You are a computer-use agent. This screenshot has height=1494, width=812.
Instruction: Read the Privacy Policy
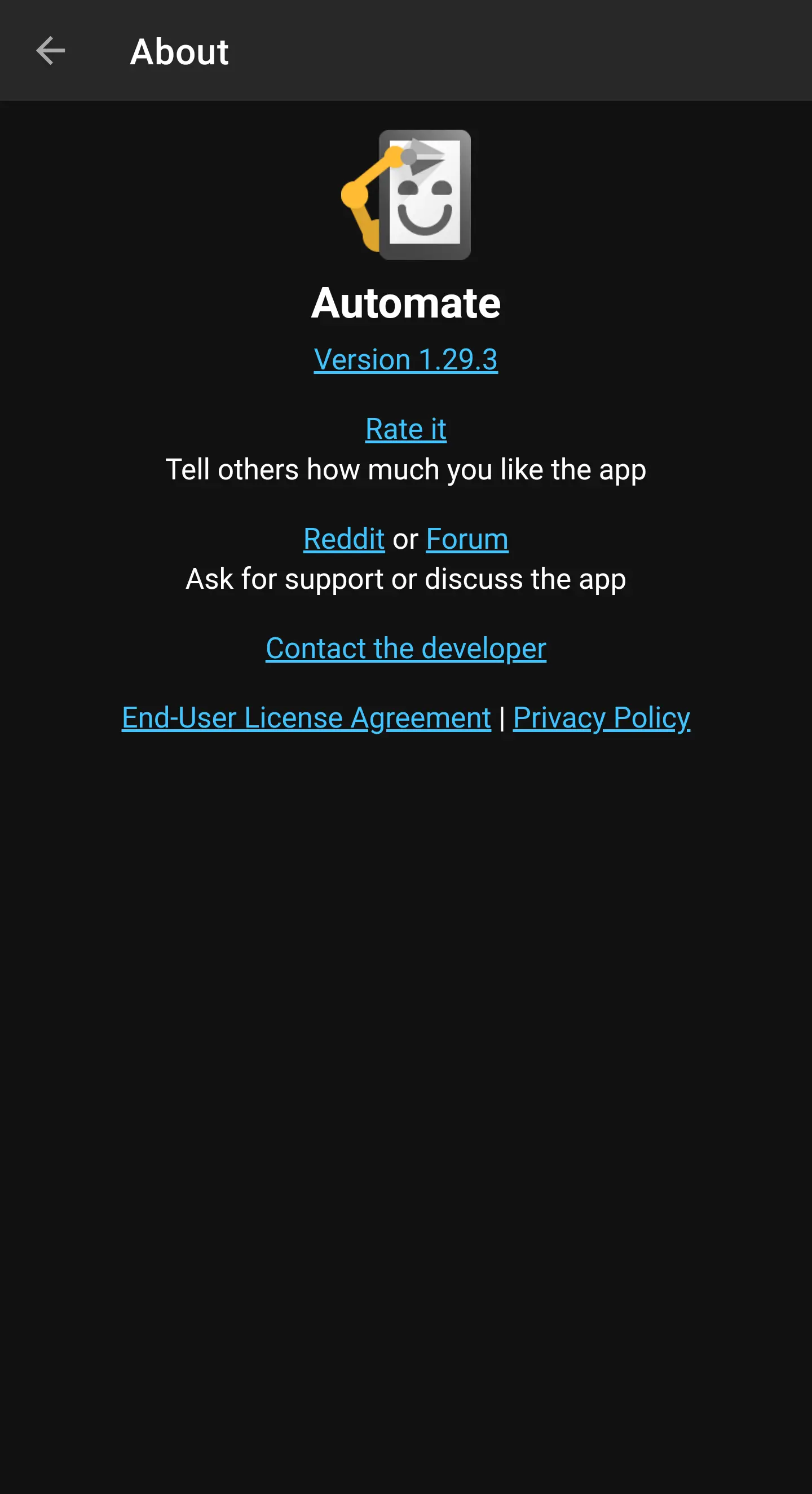[x=602, y=717]
